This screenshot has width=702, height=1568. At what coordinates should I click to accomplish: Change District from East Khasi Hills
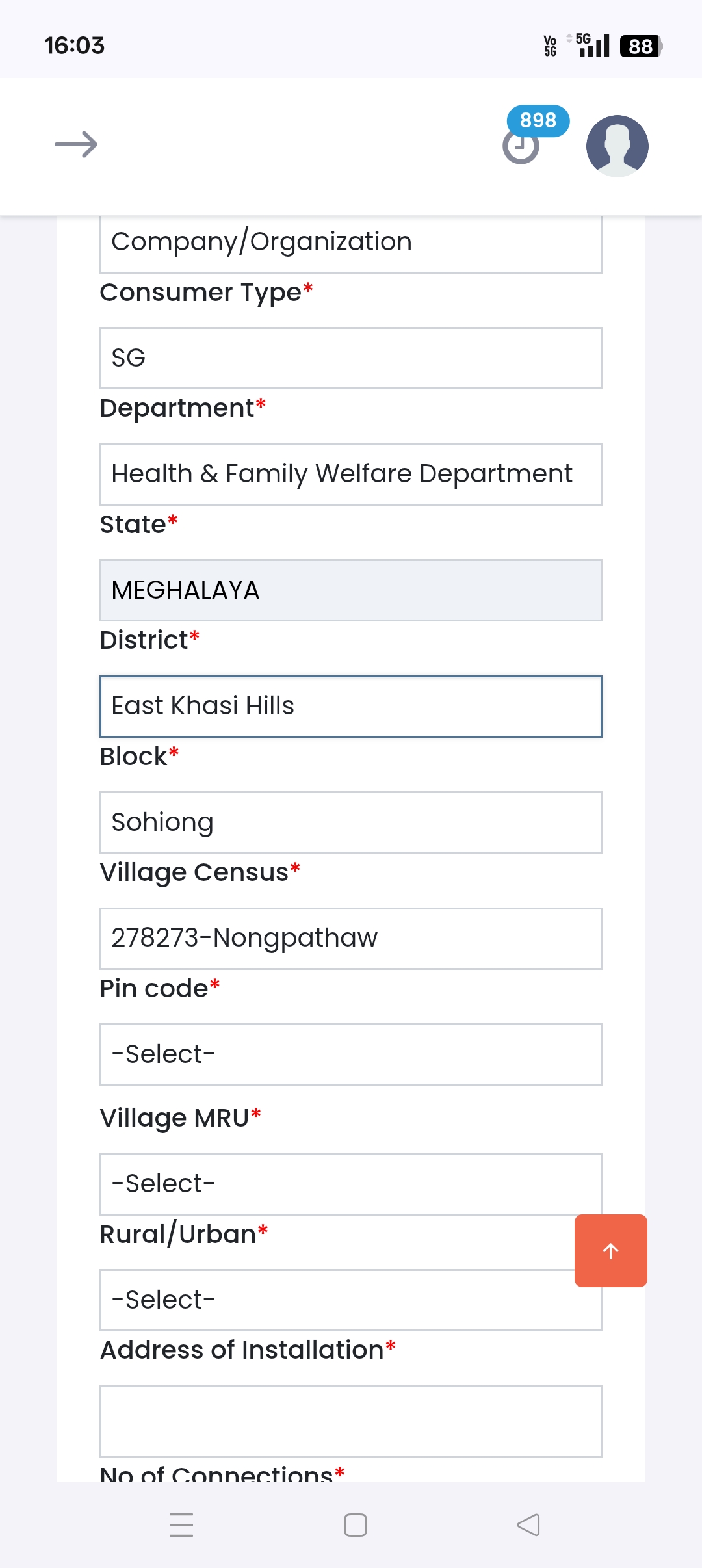click(351, 707)
